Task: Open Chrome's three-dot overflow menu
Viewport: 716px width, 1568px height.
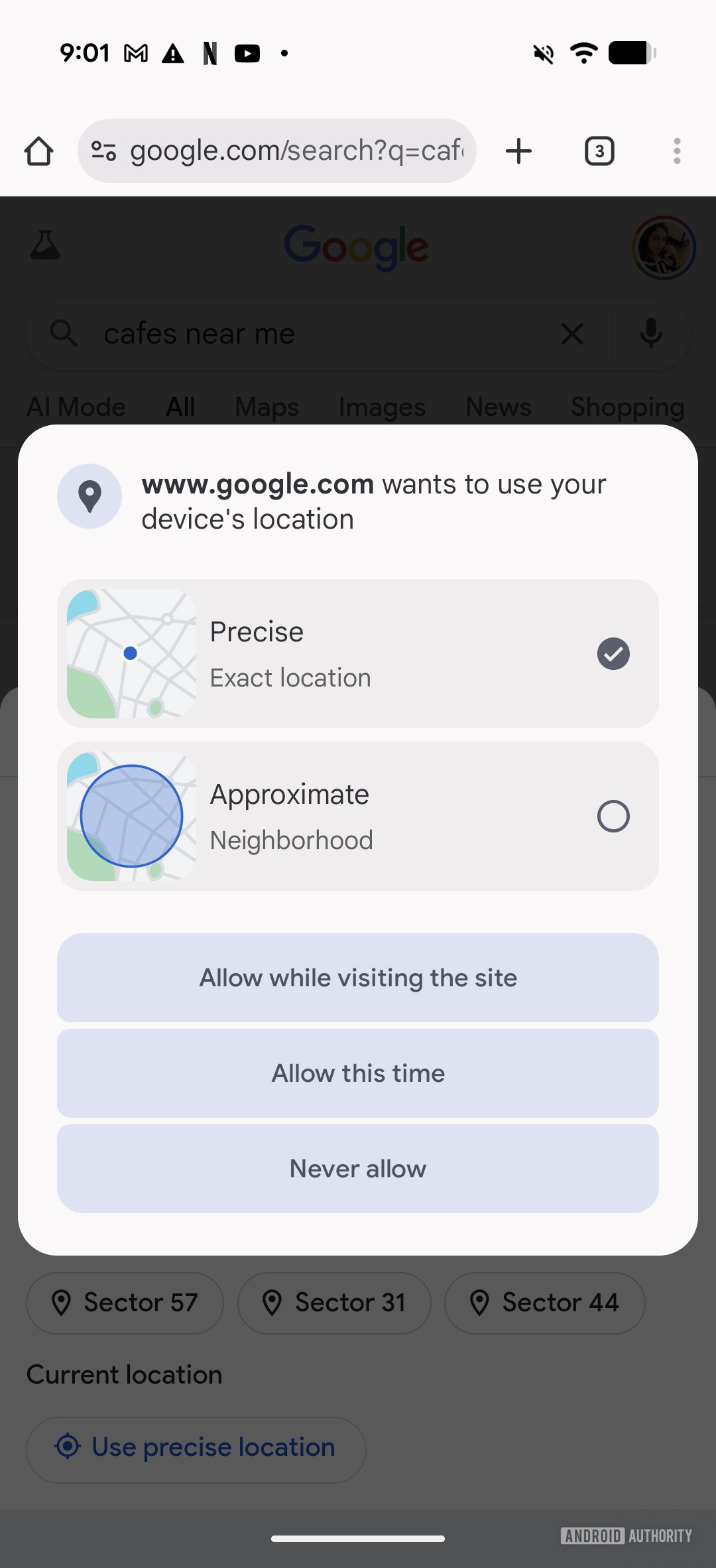Action: coord(677,151)
